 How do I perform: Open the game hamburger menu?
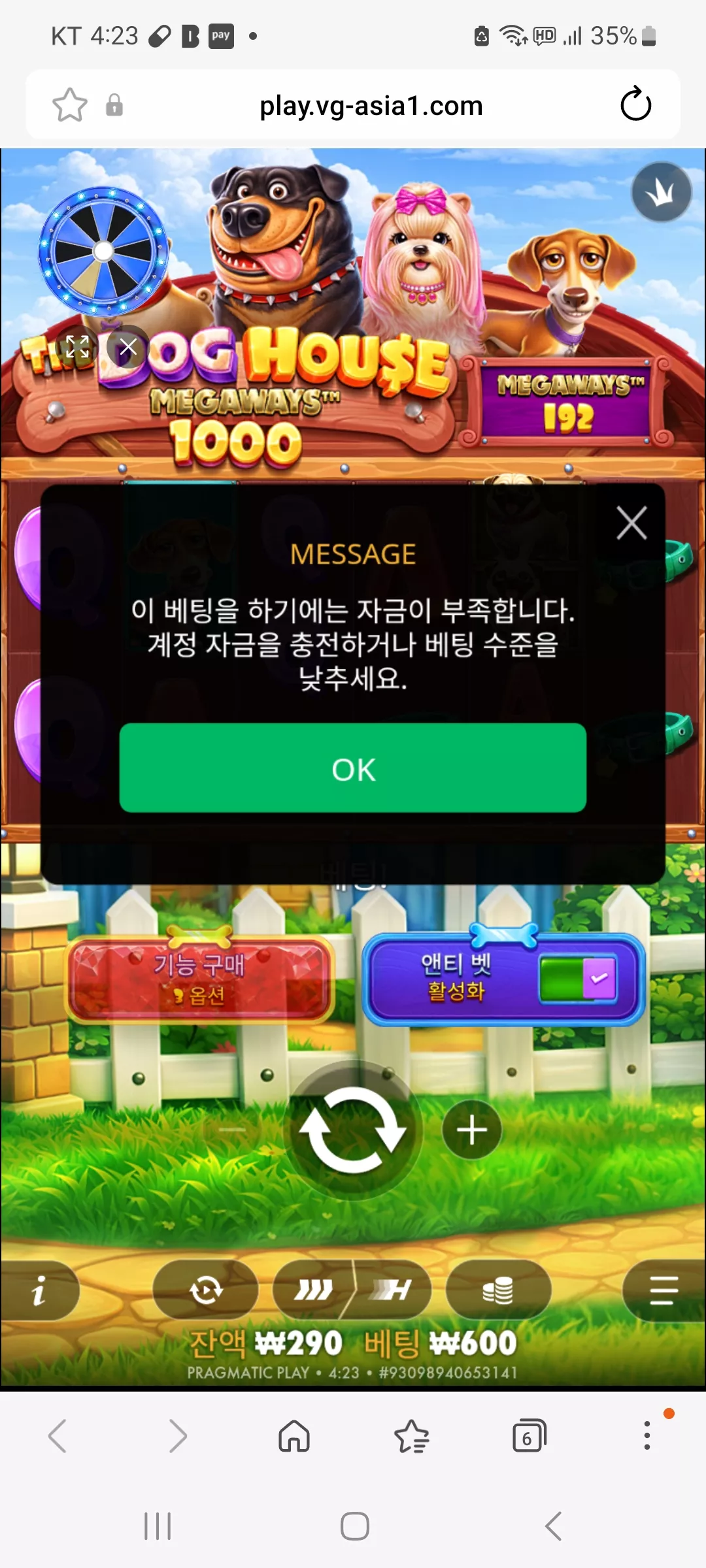[664, 1290]
